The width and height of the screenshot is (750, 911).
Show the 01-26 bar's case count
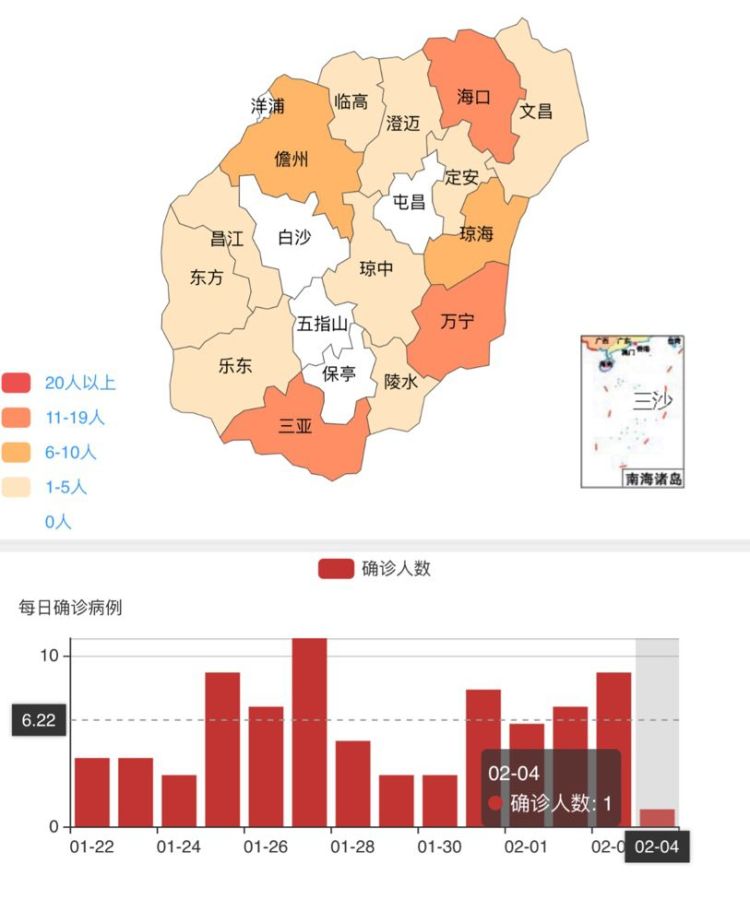point(266,766)
